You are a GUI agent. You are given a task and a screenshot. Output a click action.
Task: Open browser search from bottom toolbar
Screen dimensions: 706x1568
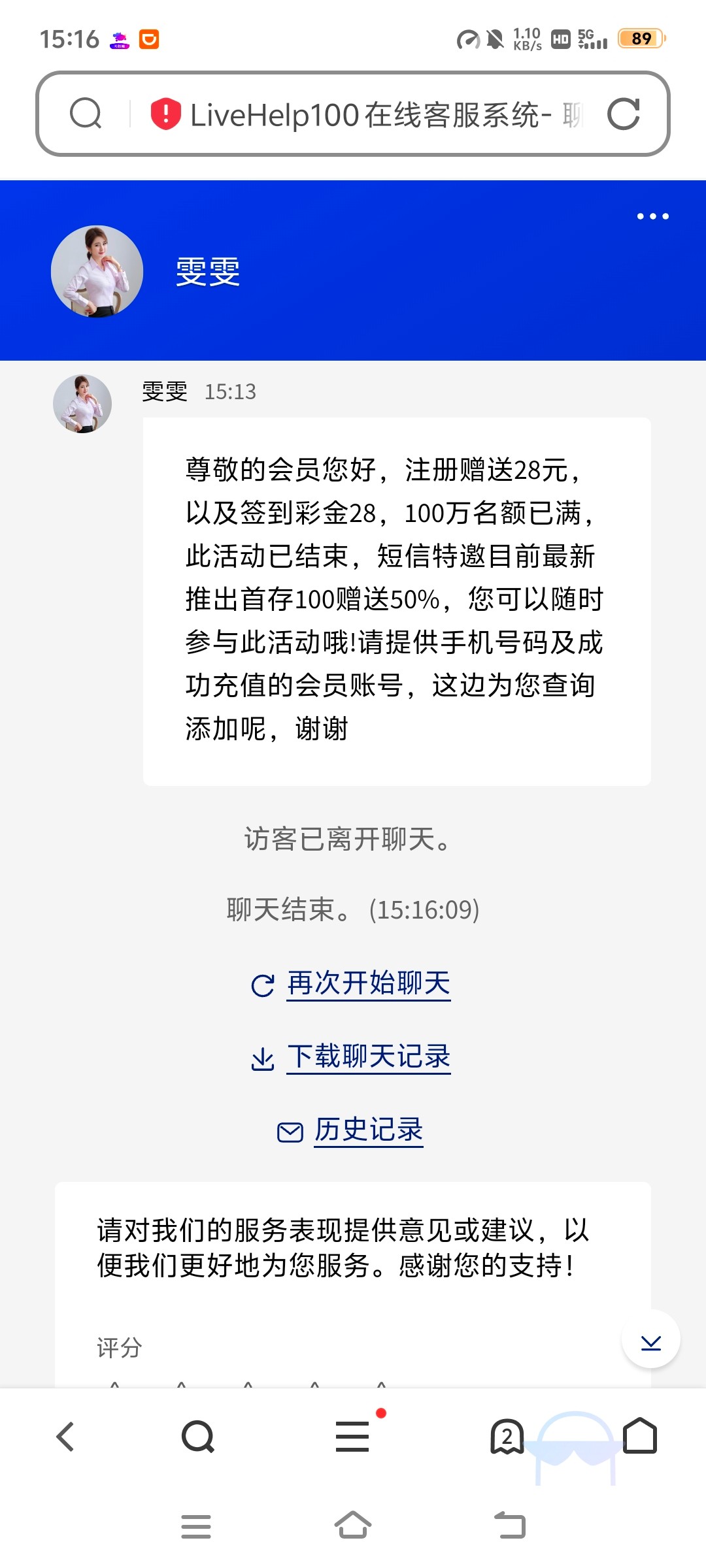click(198, 1437)
